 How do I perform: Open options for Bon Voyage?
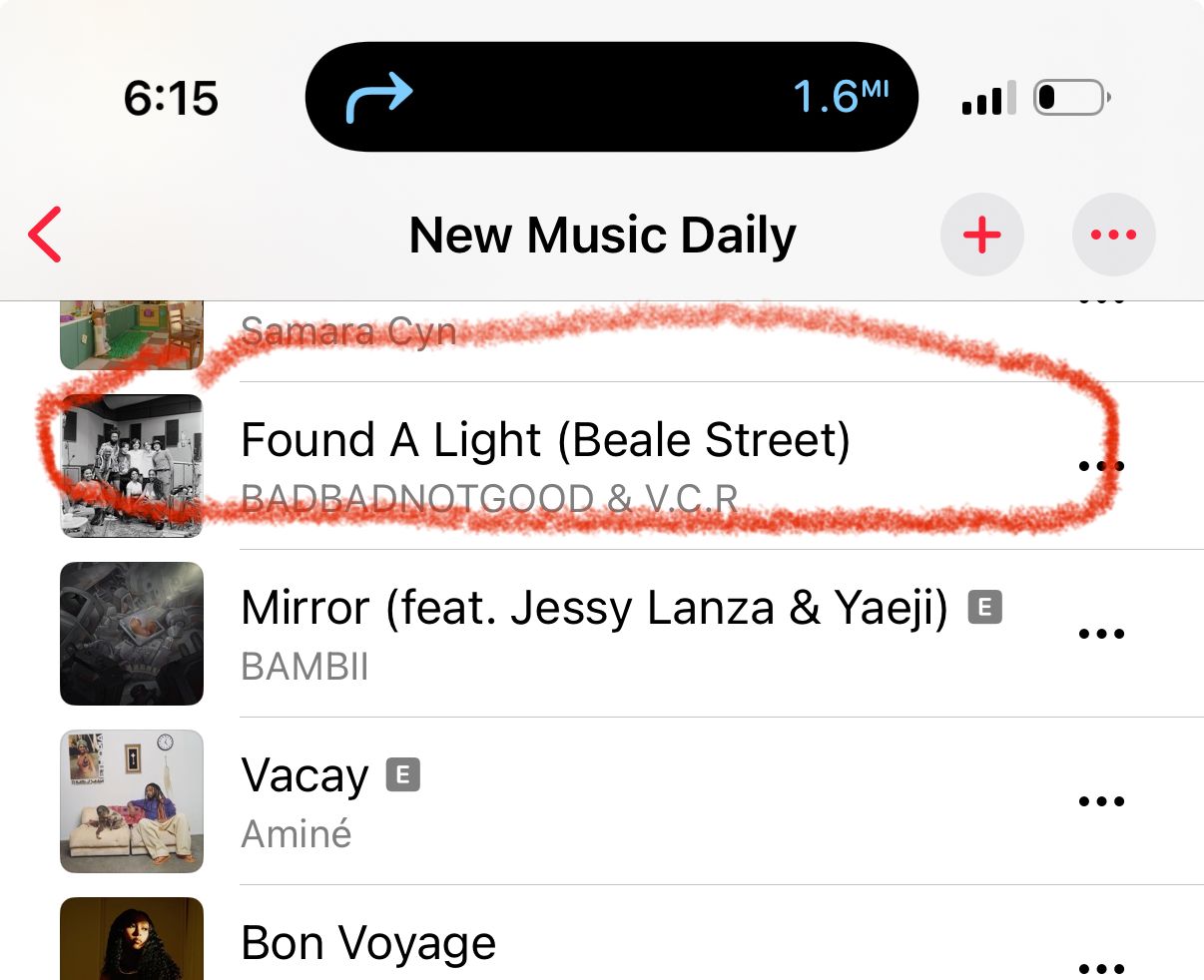(x=1101, y=966)
